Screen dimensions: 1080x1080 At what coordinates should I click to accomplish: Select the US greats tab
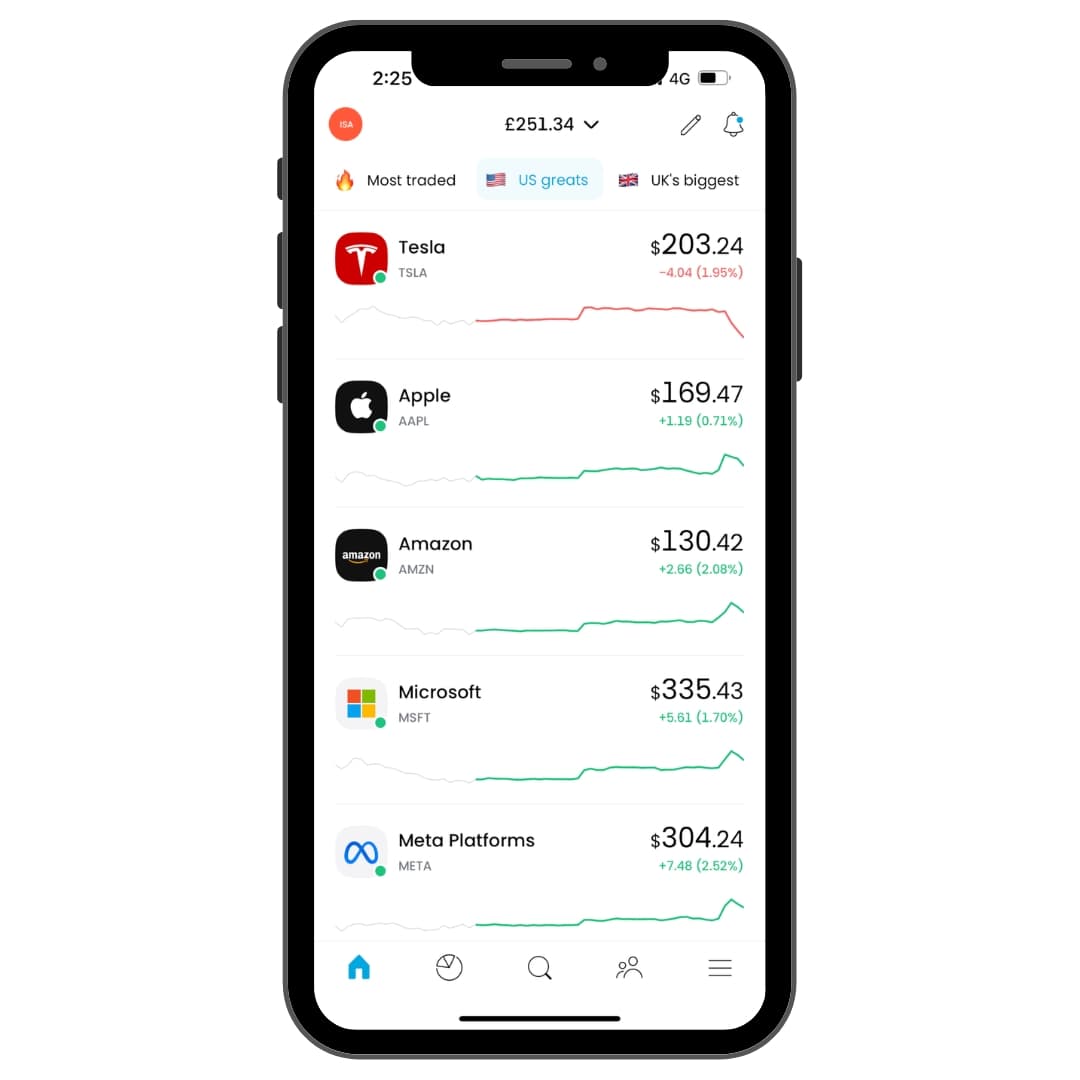click(539, 180)
